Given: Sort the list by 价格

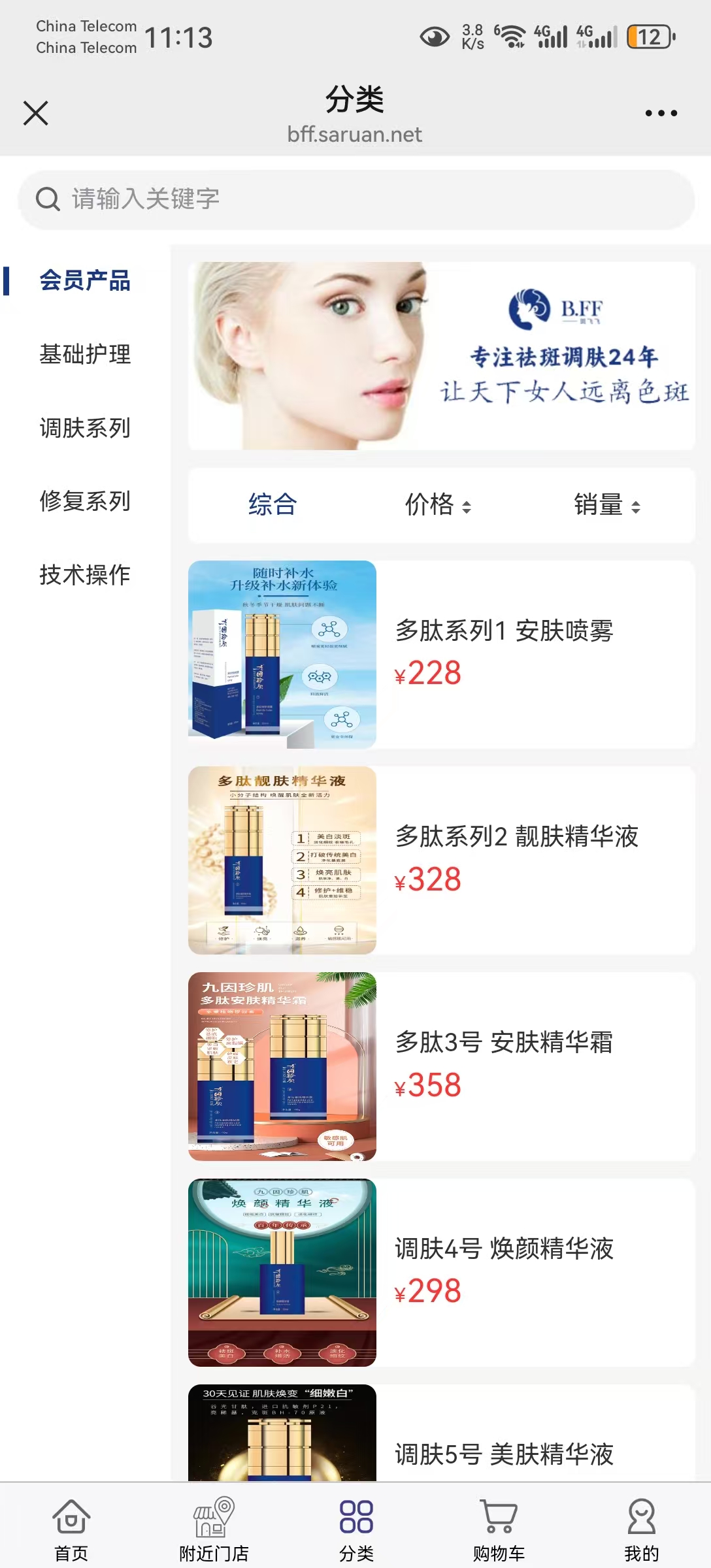Looking at the screenshot, I should click(437, 505).
